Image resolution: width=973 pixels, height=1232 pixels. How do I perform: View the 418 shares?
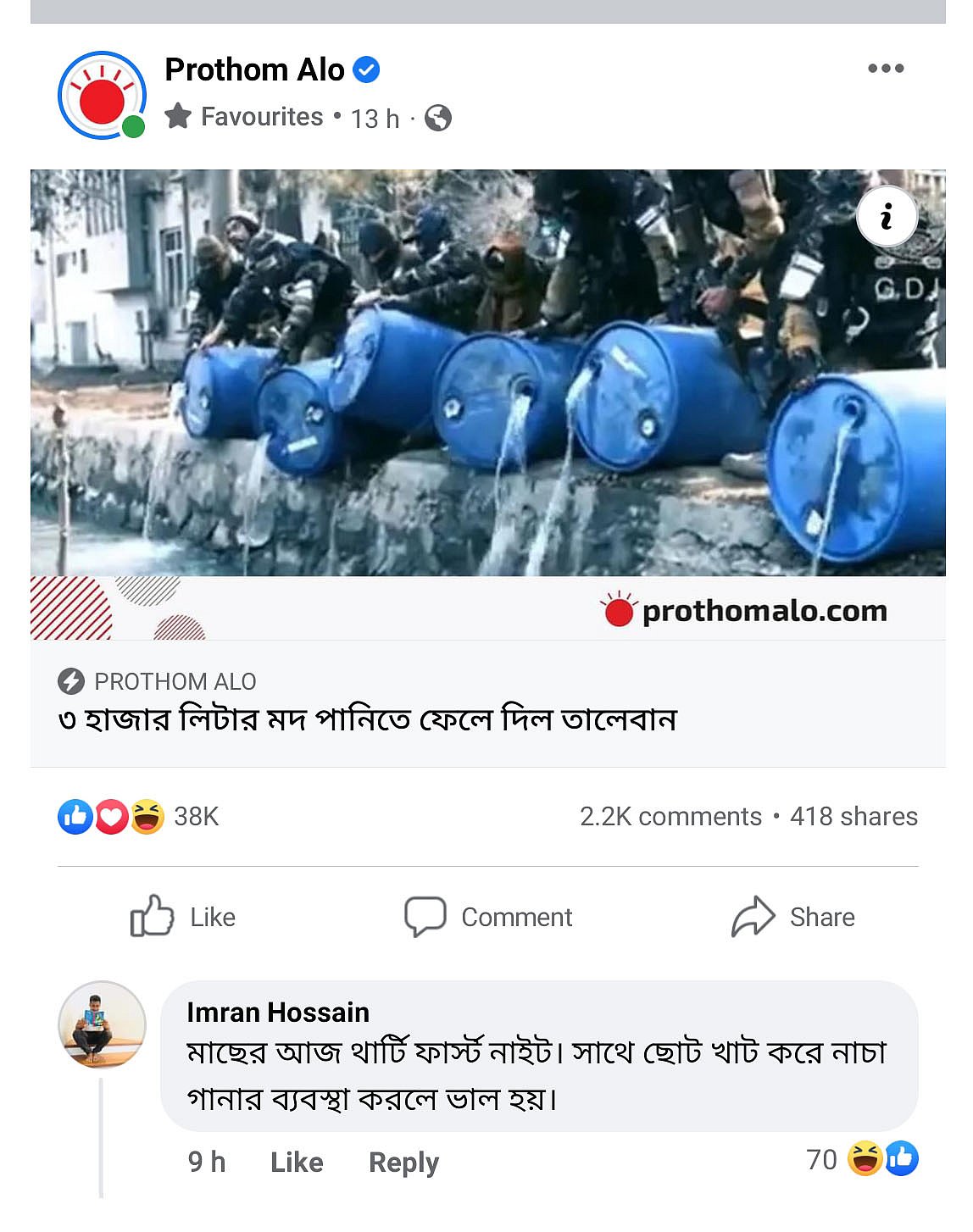(853, 816)
